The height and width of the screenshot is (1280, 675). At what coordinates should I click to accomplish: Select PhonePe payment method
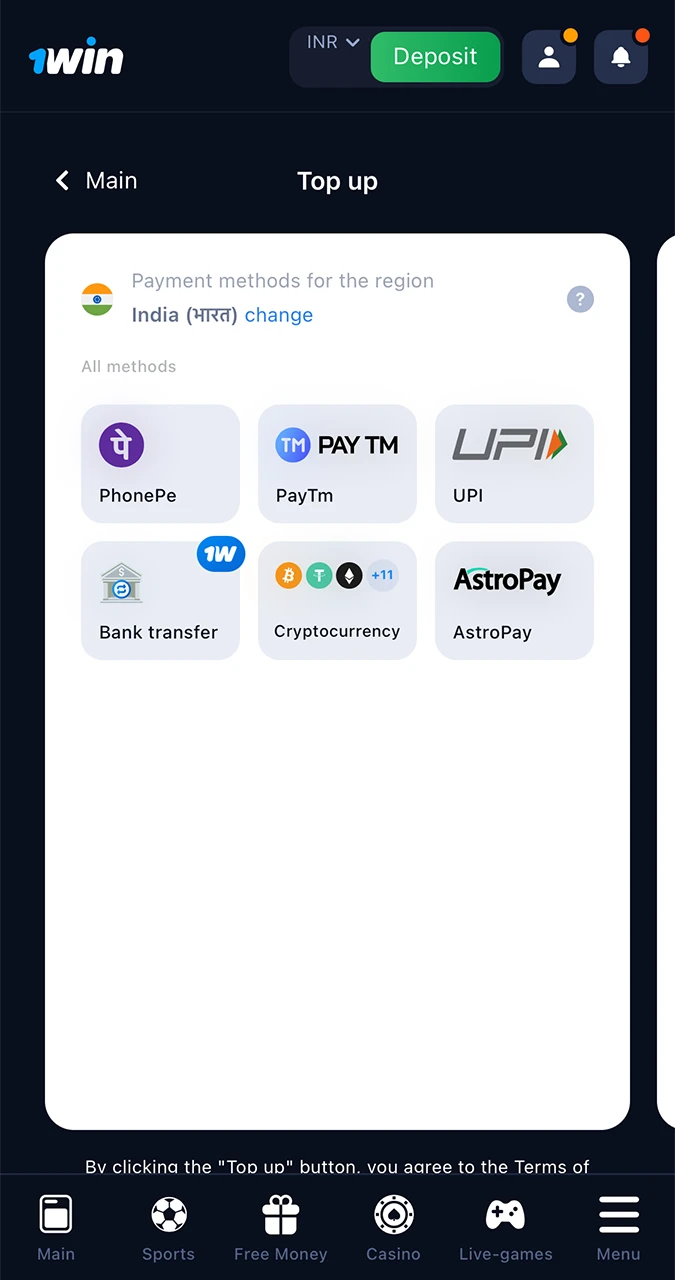coord(160,463)
